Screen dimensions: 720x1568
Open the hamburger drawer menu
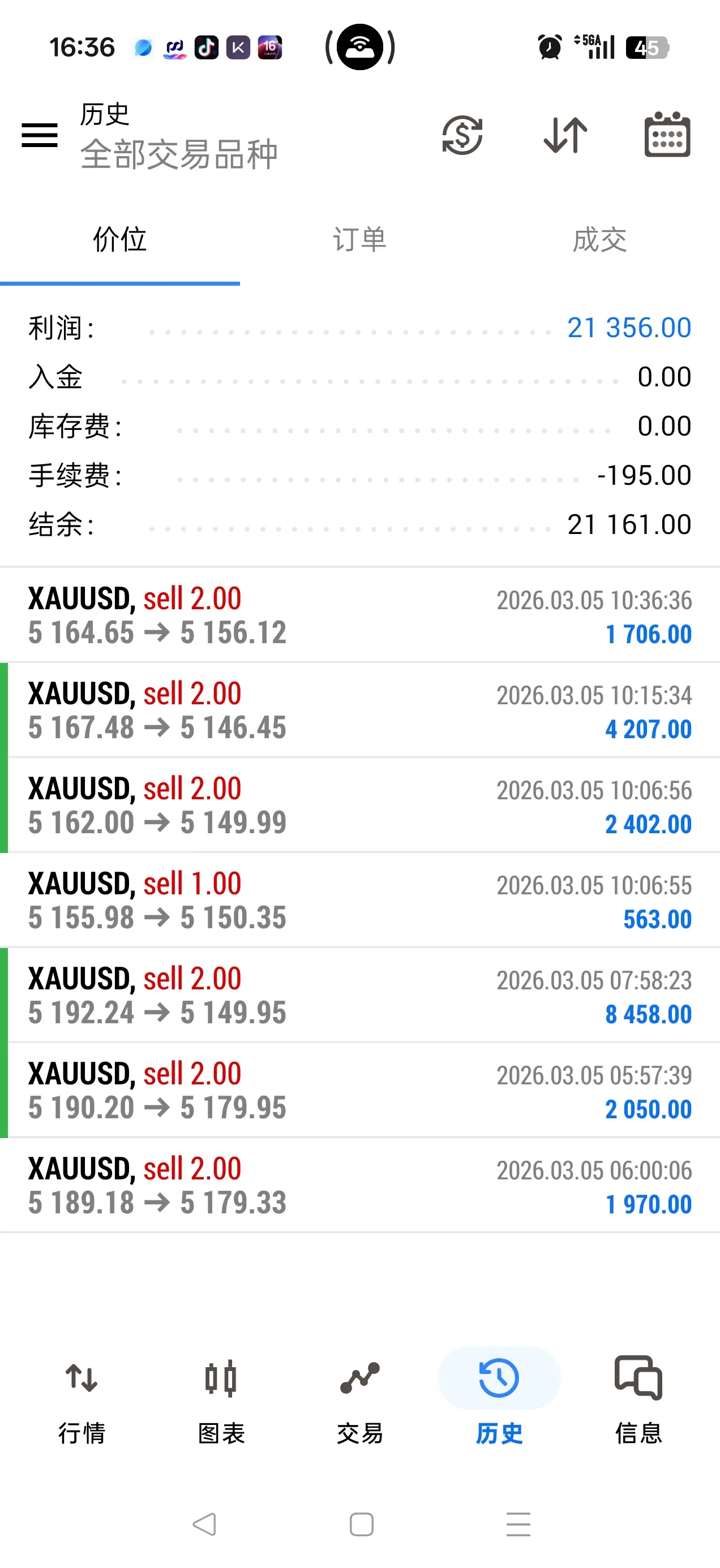(40, 135)
